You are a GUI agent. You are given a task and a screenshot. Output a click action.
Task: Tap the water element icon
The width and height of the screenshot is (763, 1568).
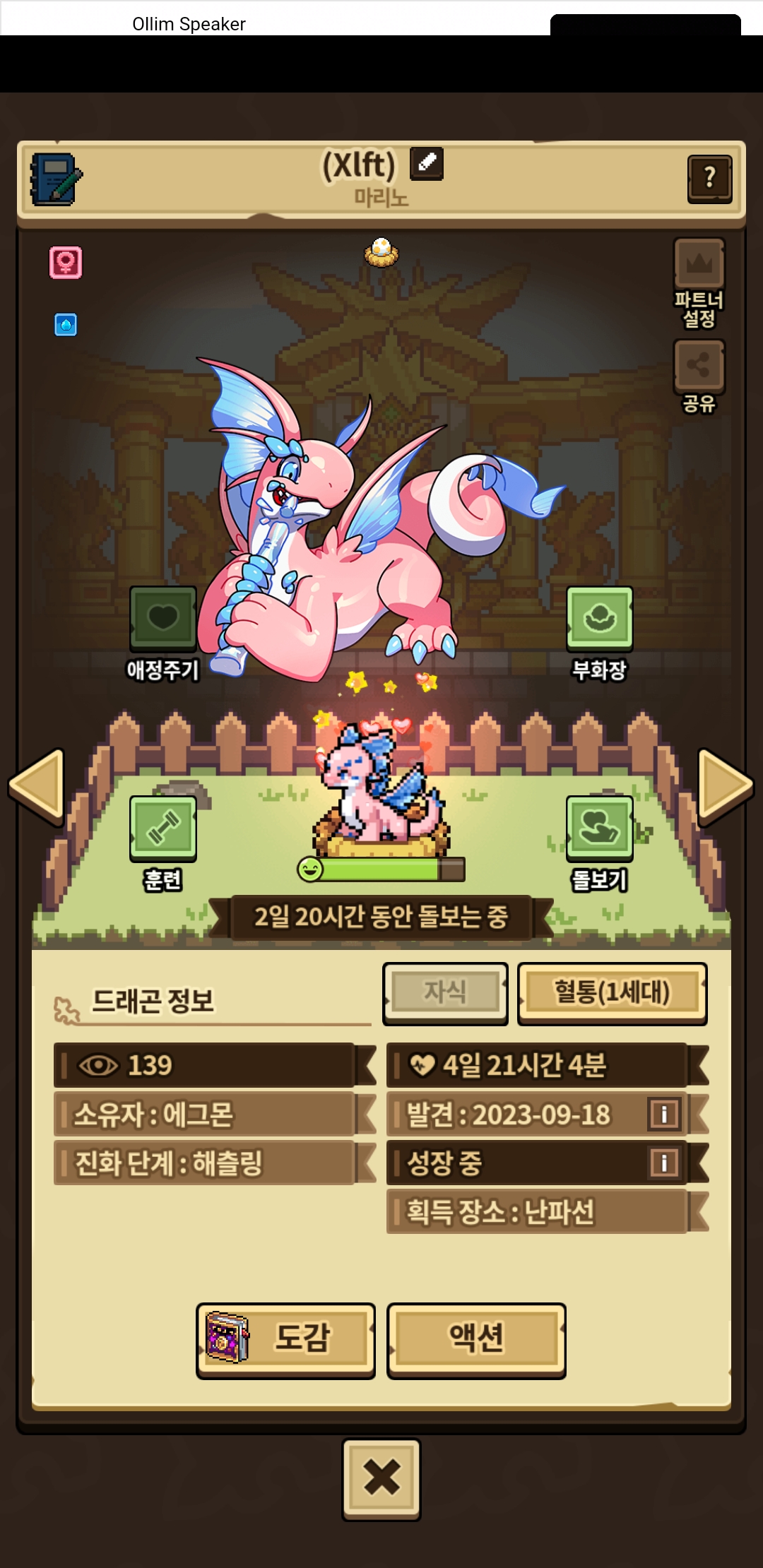pos(66,325)
